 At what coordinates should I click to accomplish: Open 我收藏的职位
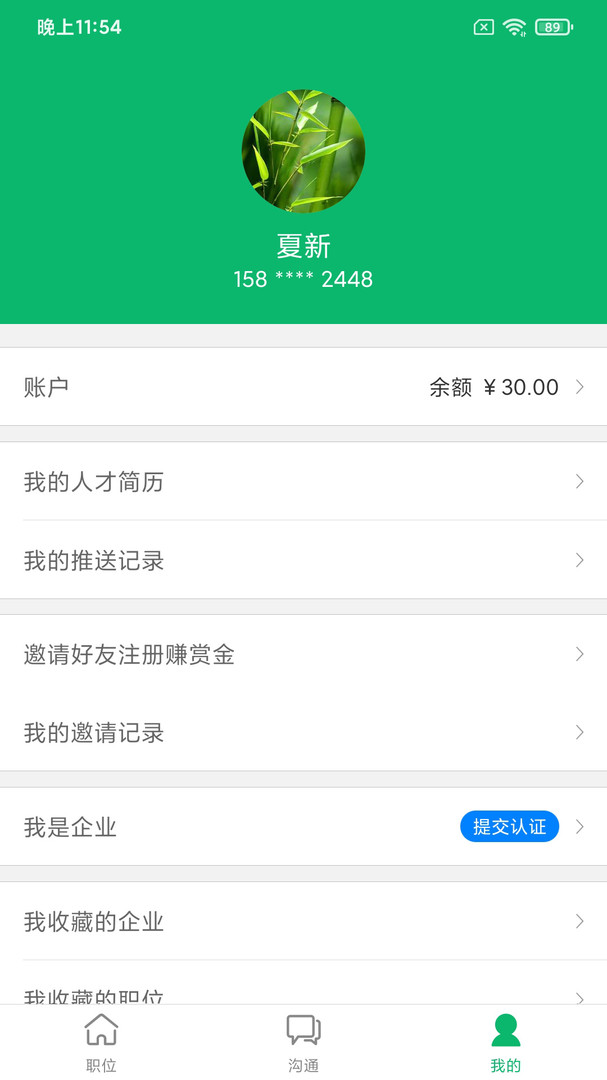(x=303, y=995)
